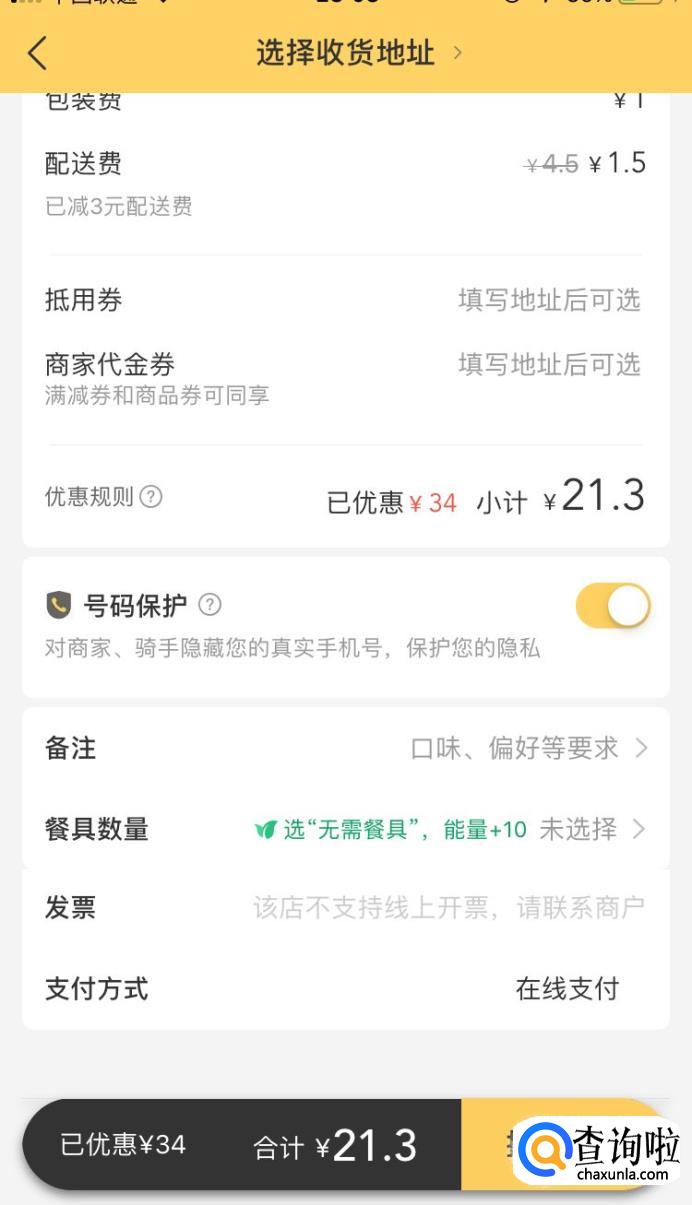Open the 支付方式 payment method row
Image resolution: width=692 pixels, height=1205 pixels.
[345, 989]
